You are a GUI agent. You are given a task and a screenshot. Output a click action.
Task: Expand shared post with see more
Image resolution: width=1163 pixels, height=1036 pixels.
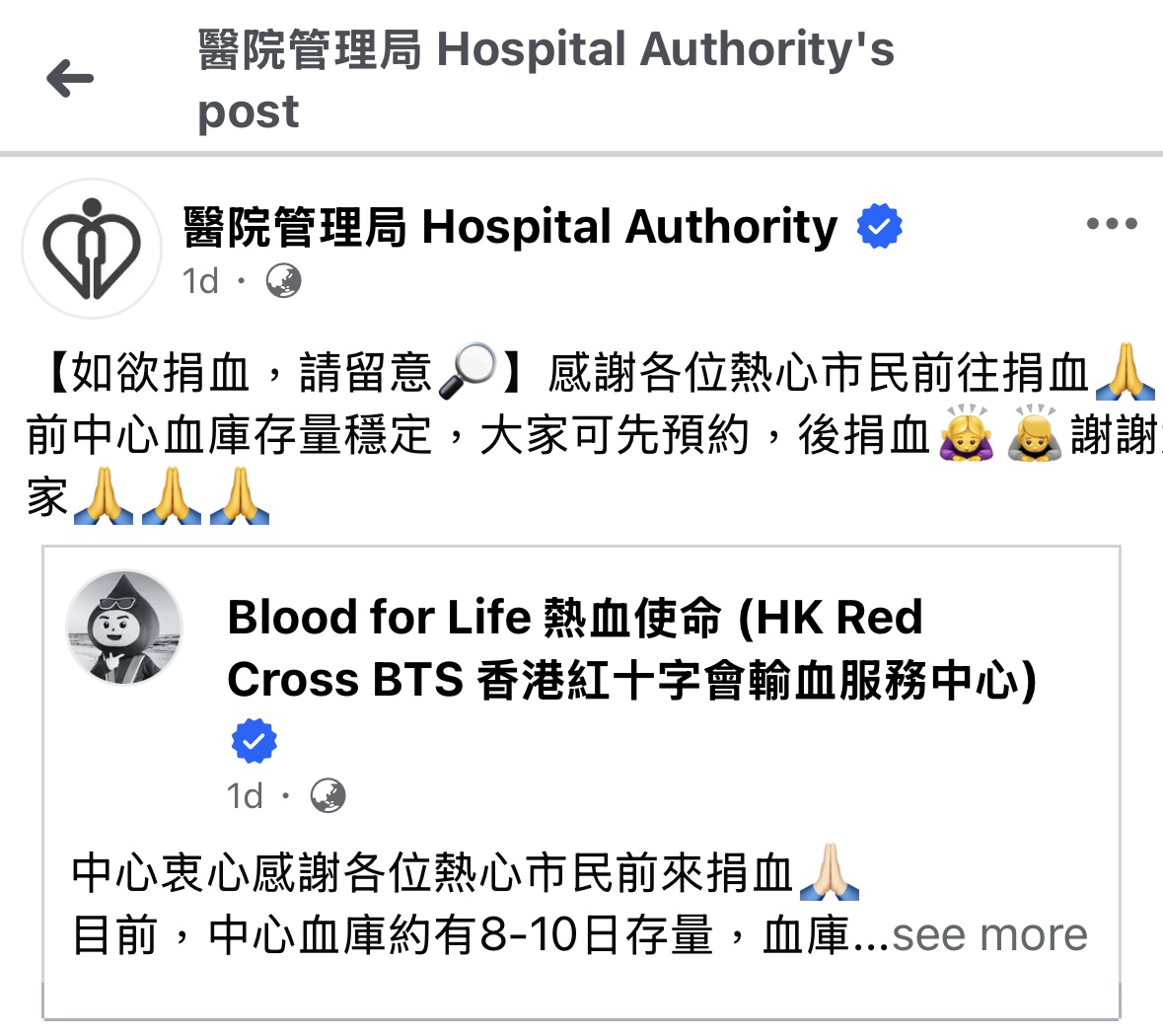tap(989, 934)
